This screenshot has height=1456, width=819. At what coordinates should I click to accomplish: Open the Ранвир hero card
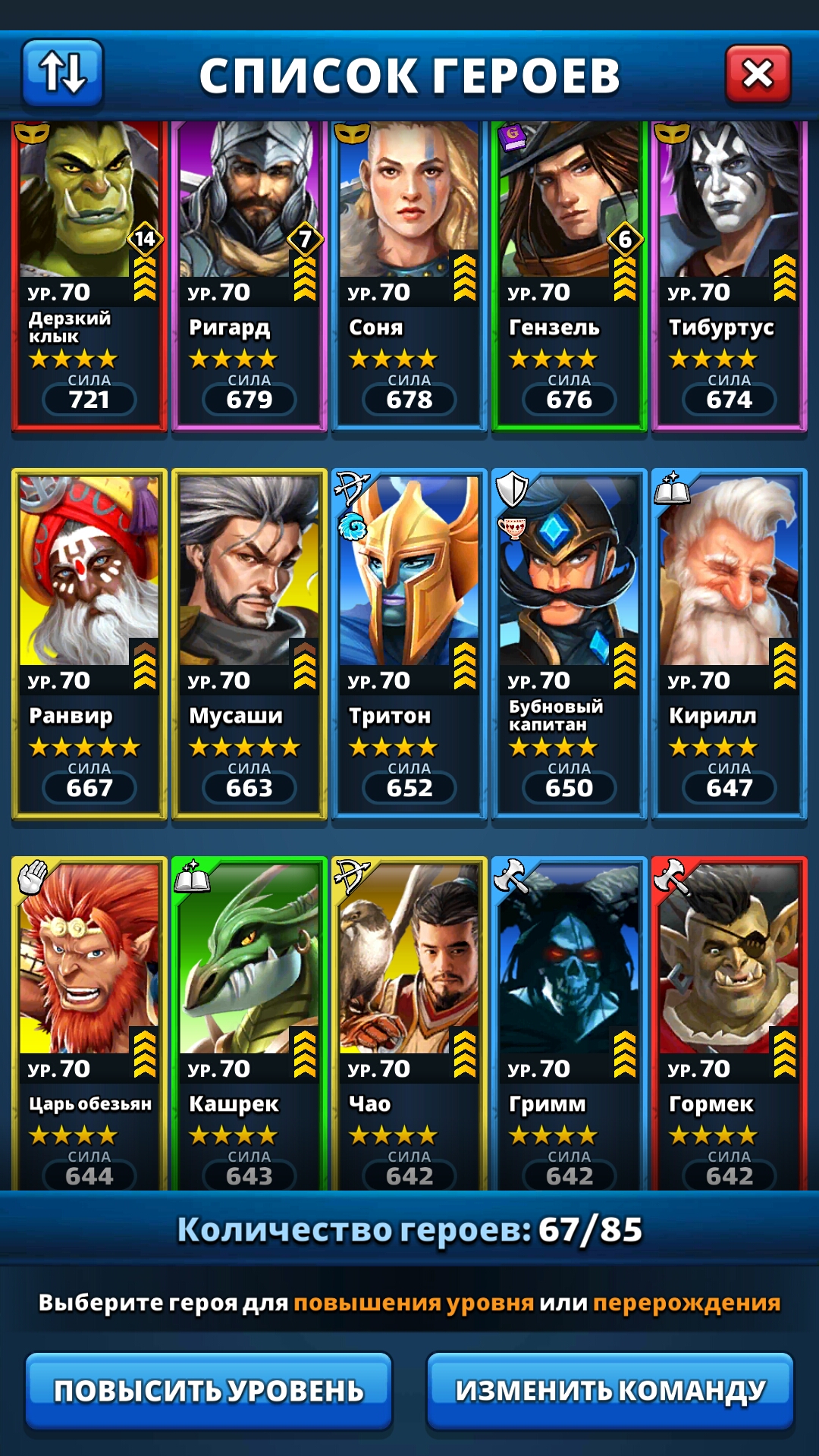tap(89, 643)
